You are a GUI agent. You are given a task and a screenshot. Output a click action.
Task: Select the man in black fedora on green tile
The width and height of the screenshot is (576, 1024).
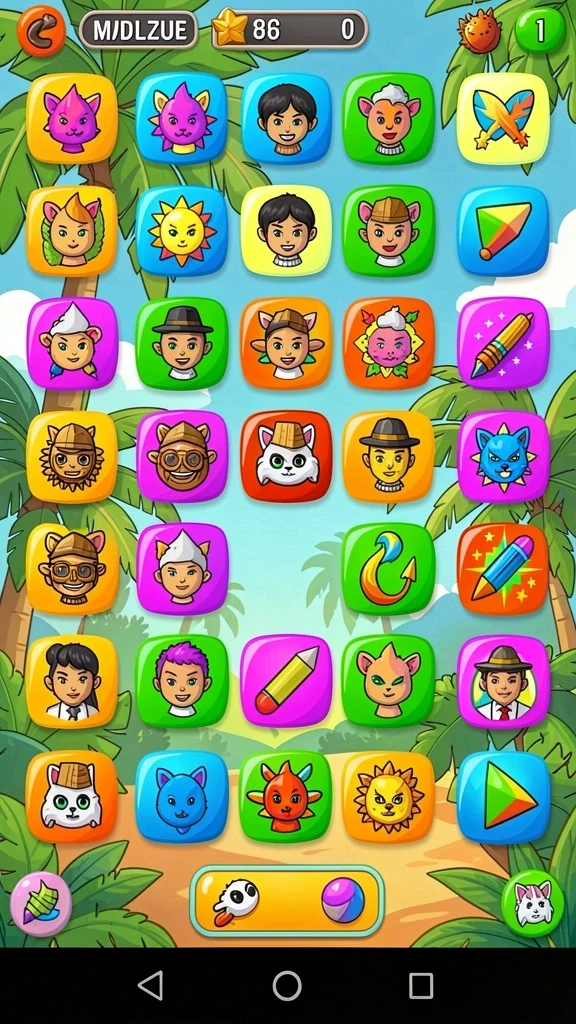tap(182, 344)
